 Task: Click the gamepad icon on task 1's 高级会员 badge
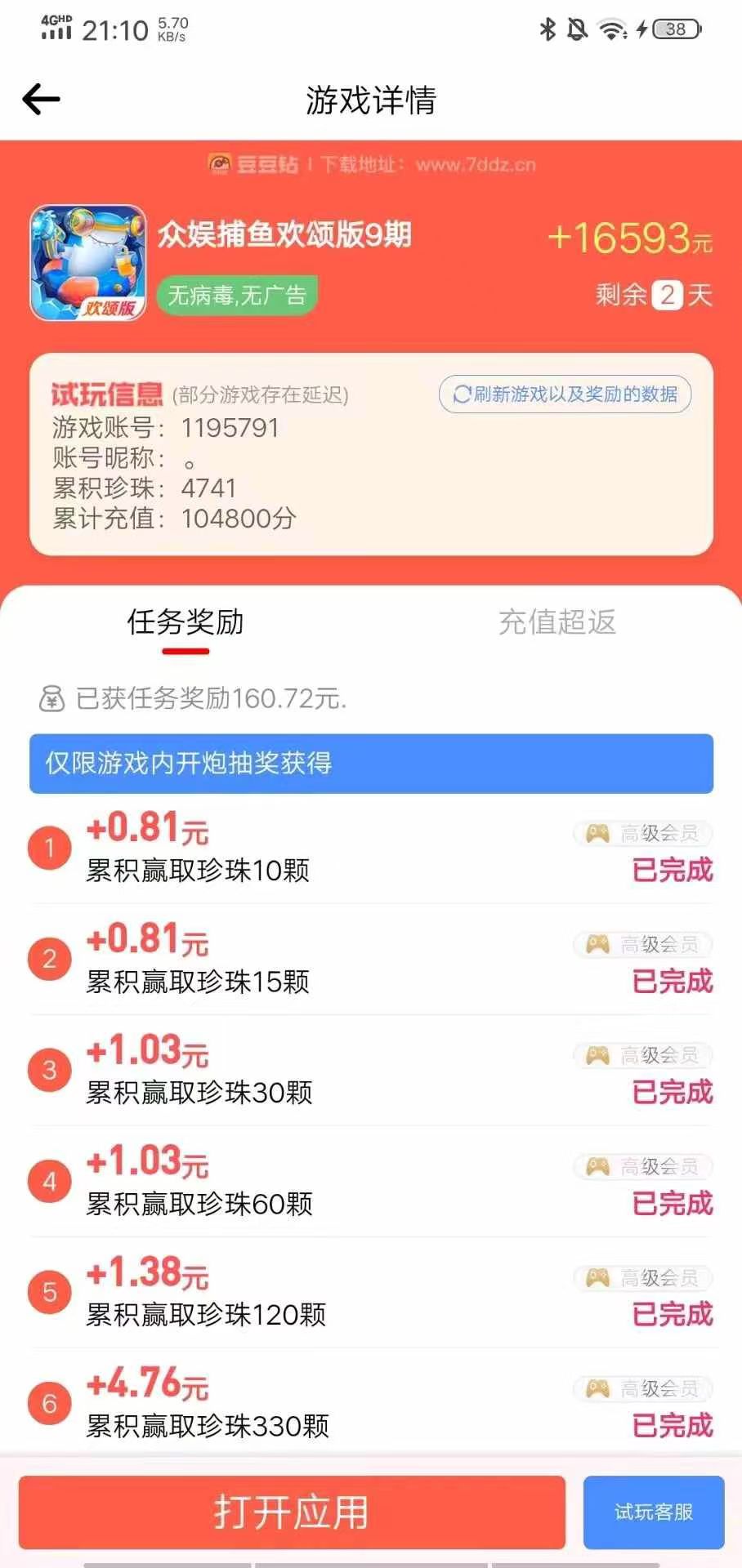597,834
